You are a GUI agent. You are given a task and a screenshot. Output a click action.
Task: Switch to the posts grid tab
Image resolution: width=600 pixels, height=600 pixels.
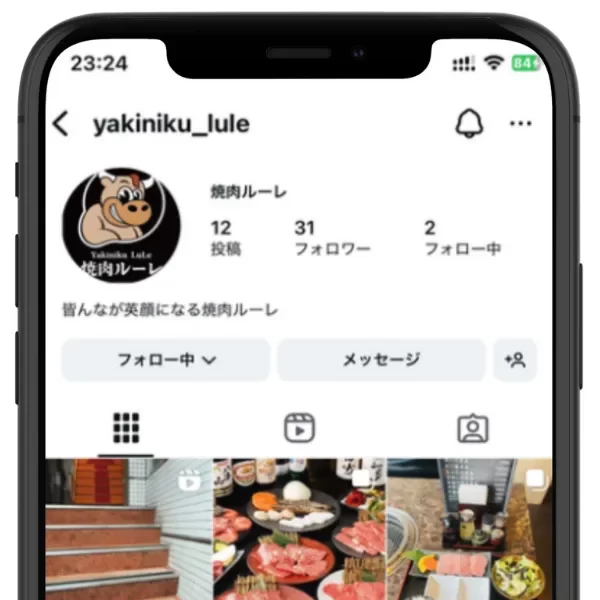[126, 427]
